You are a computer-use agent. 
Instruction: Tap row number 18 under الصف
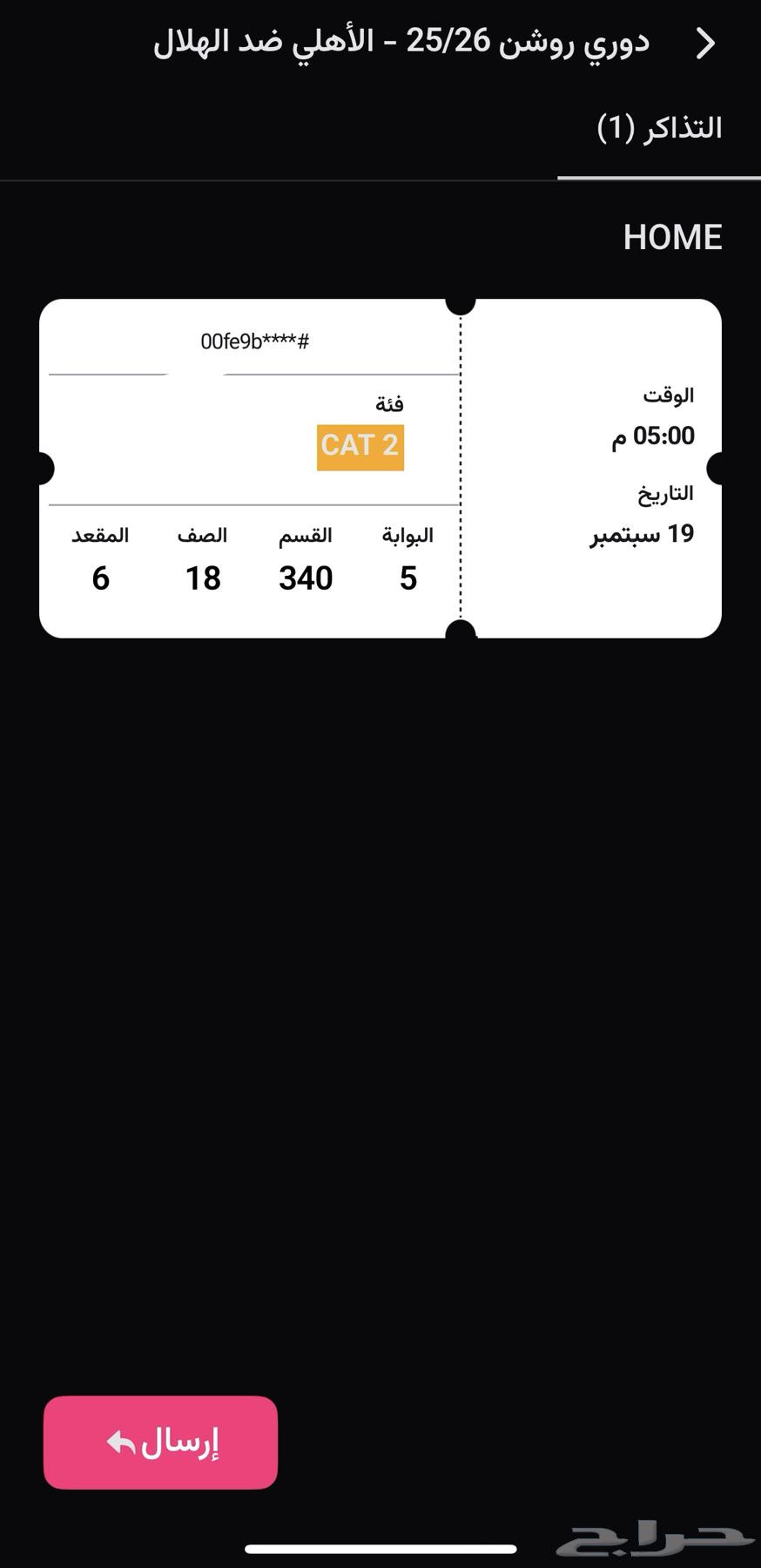tap(203, 578)
